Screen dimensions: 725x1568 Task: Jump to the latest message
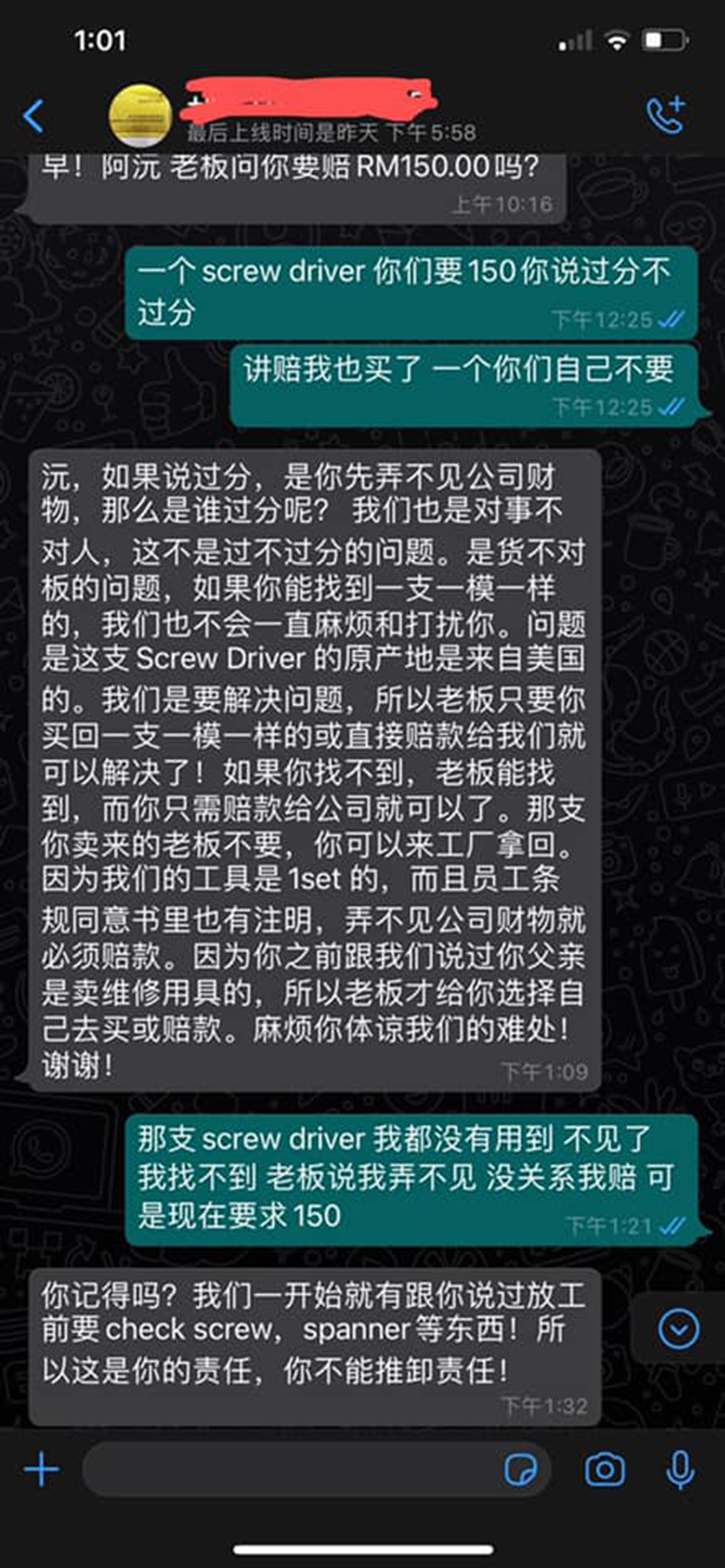click(x=679, y=1330)
